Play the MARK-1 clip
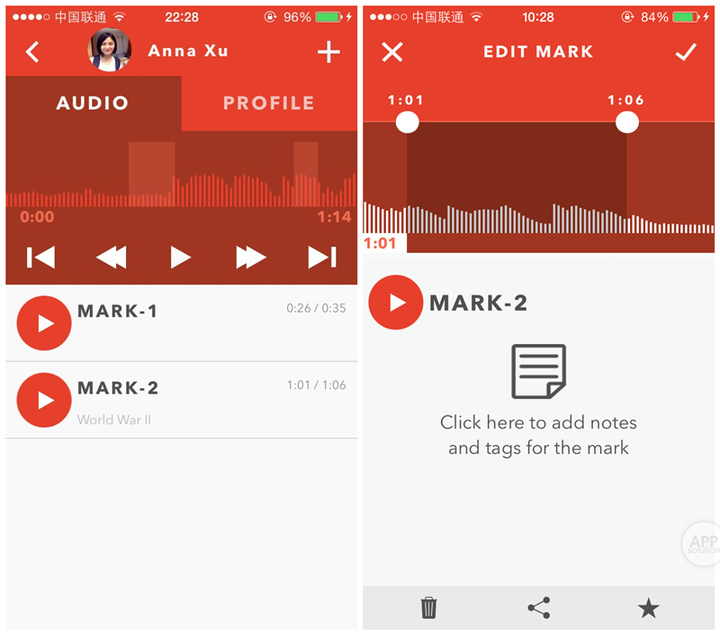Screen dimensions: 720x635 pos(44,323)
